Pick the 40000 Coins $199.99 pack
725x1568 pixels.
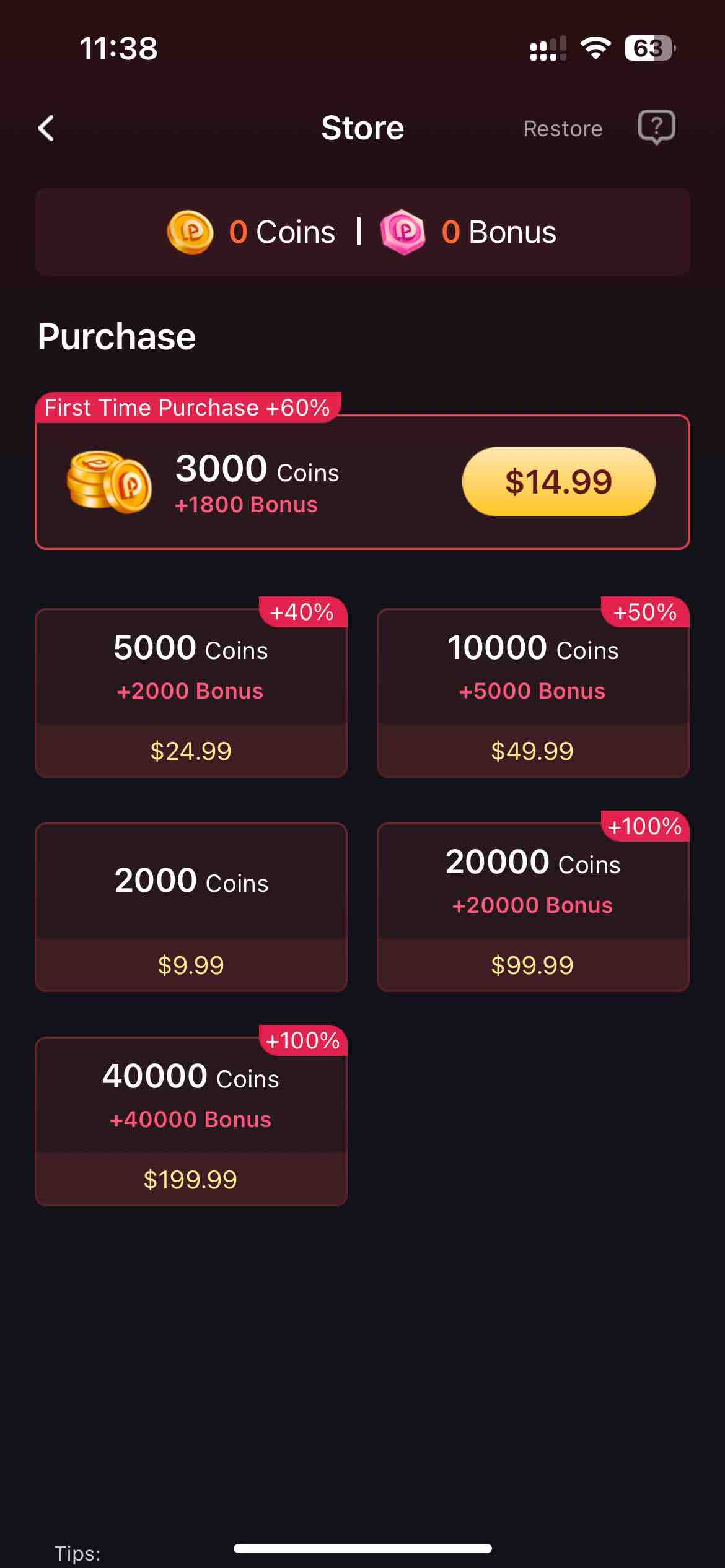[x=191, y=1121]
